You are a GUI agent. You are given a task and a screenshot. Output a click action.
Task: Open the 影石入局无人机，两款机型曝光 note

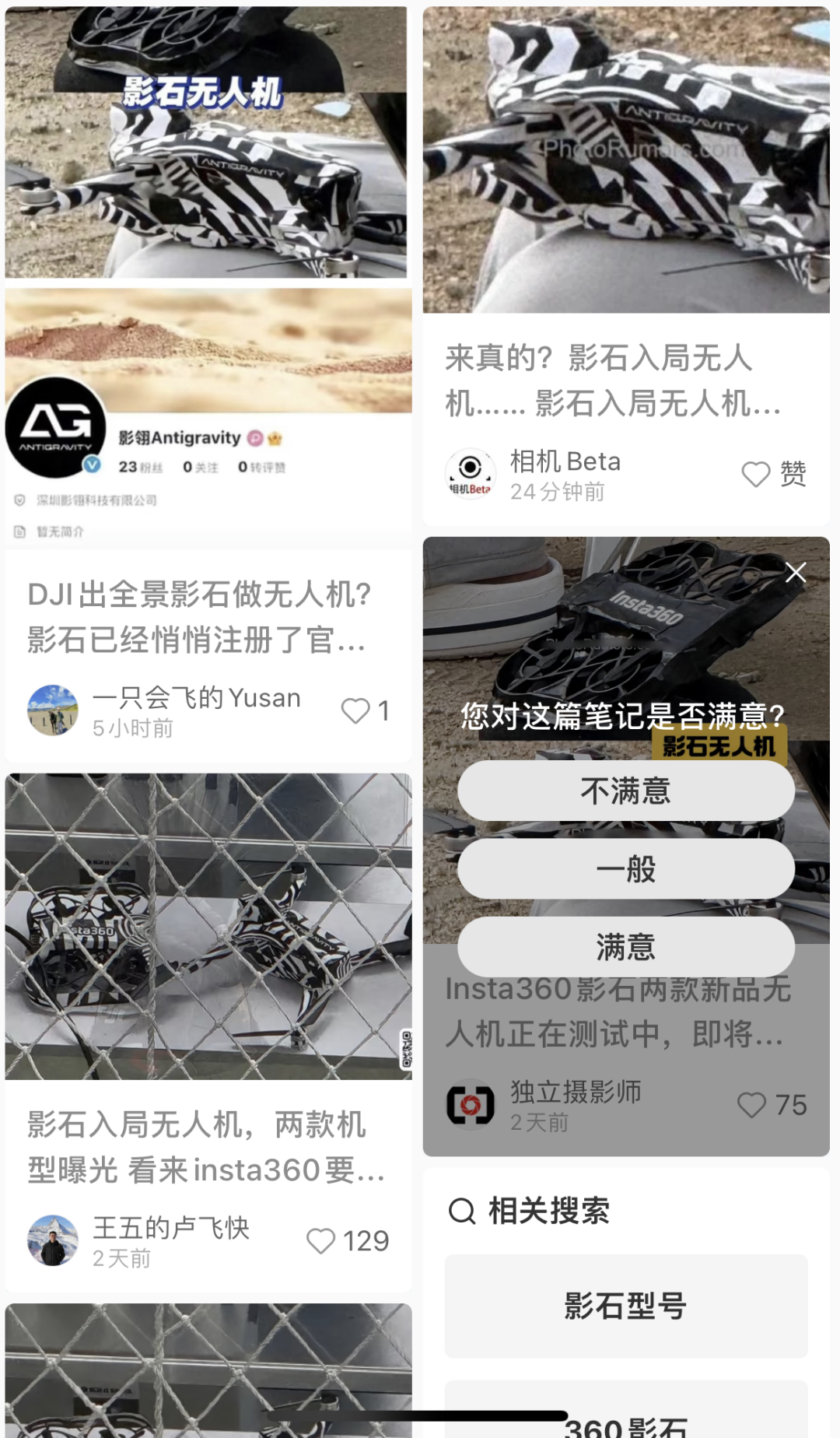pyautogui.click(x=207, y=1146)
